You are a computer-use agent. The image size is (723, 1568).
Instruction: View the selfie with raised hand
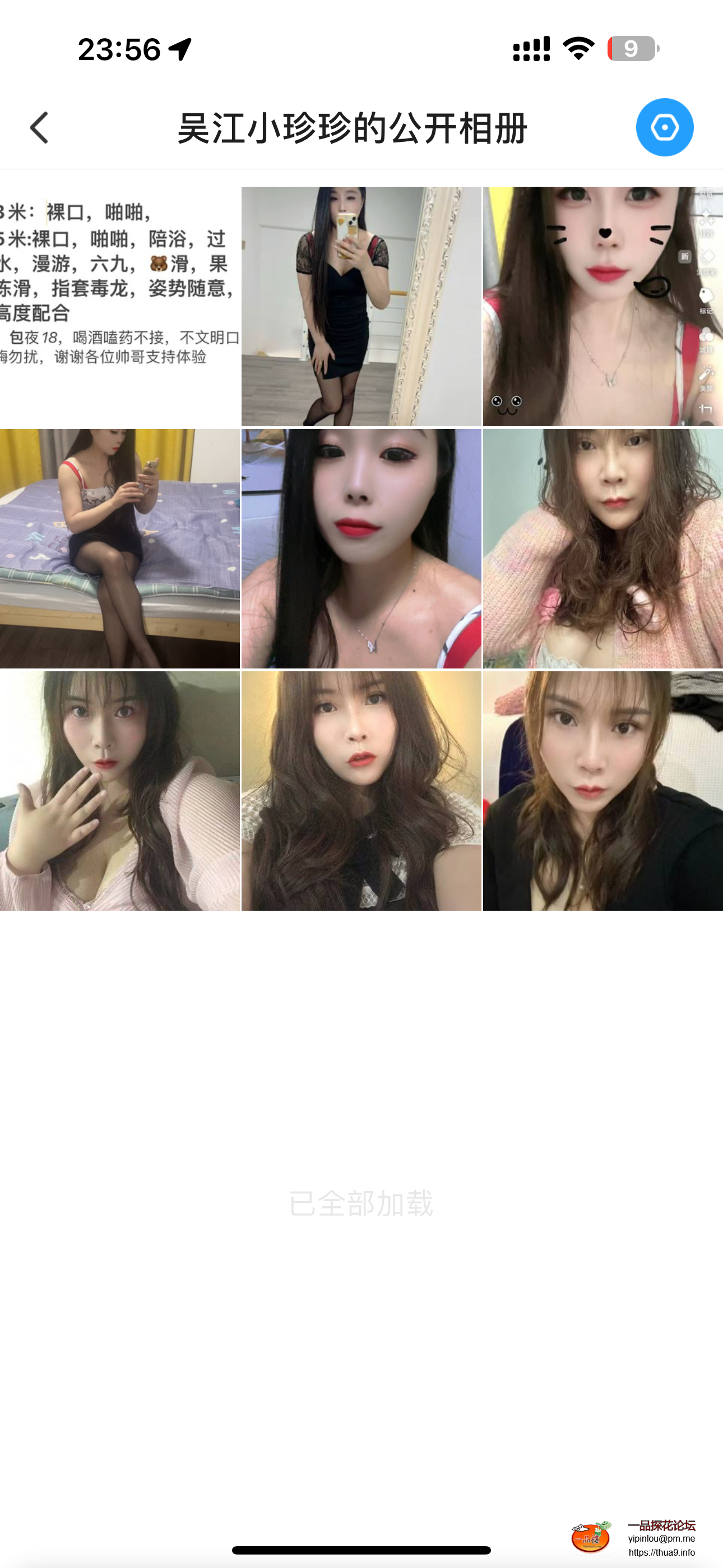click(120, 791)
